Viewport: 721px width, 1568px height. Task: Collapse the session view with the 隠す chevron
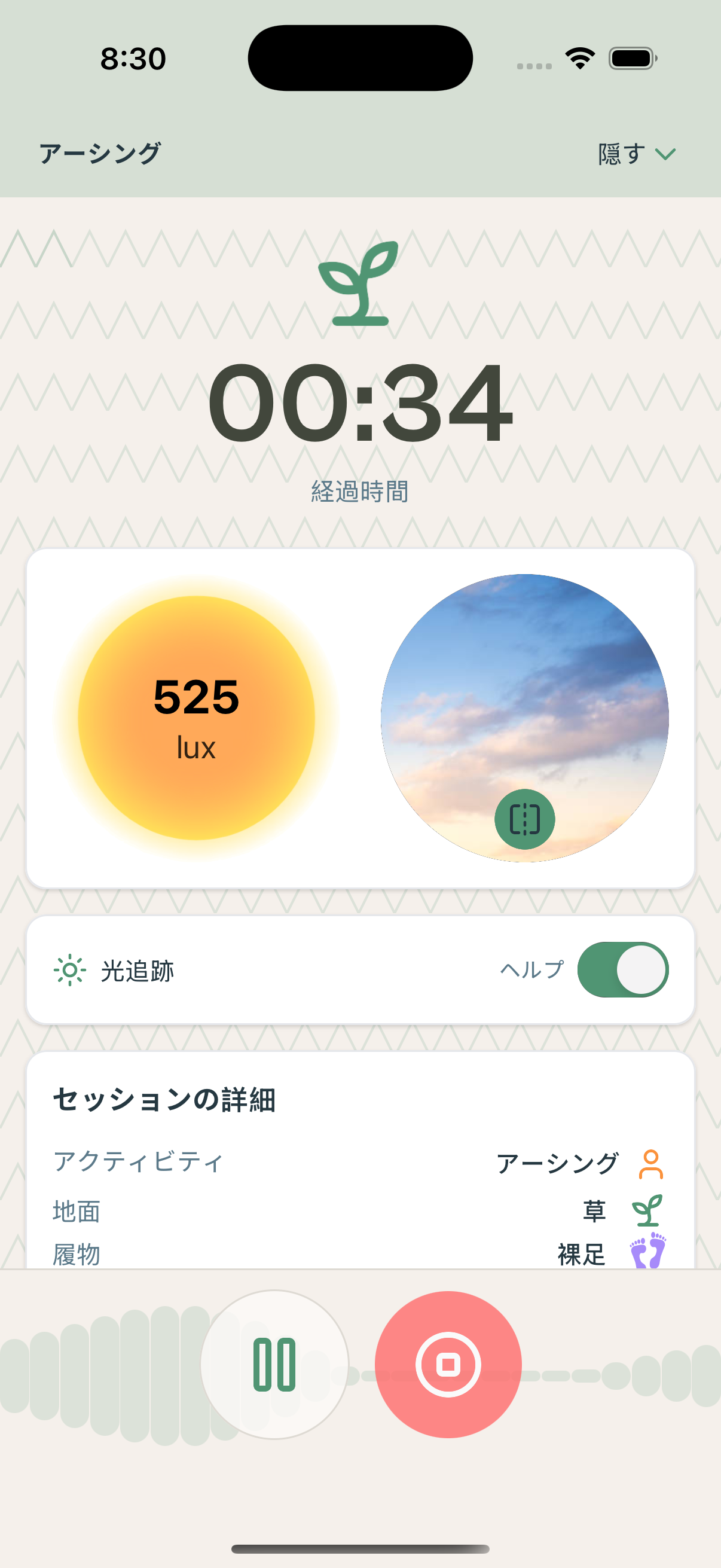point(633,153)
